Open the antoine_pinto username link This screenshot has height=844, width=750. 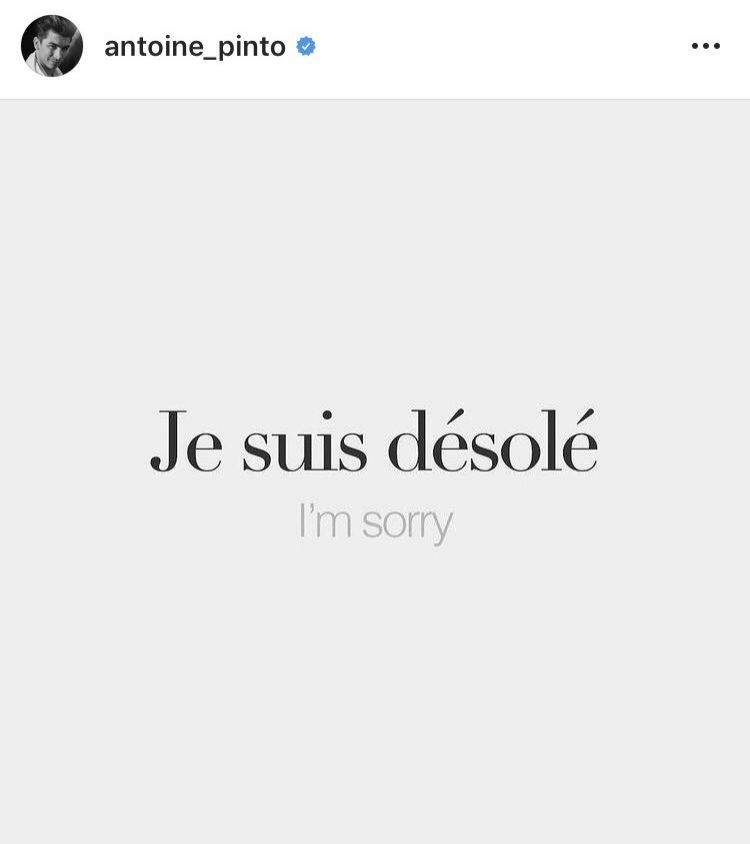pos(195,46)
